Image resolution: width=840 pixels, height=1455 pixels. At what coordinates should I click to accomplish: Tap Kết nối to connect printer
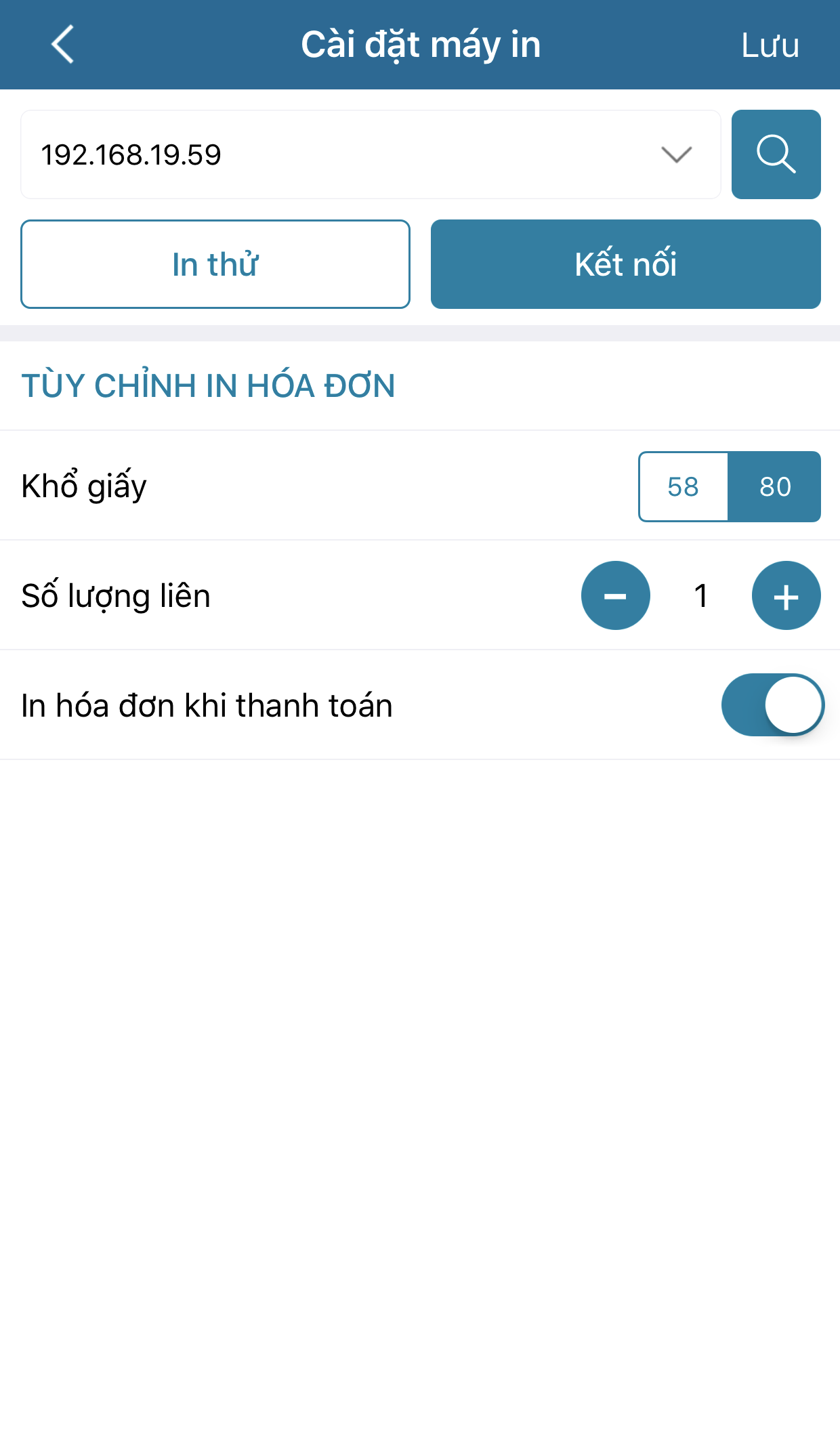point(625,264)
